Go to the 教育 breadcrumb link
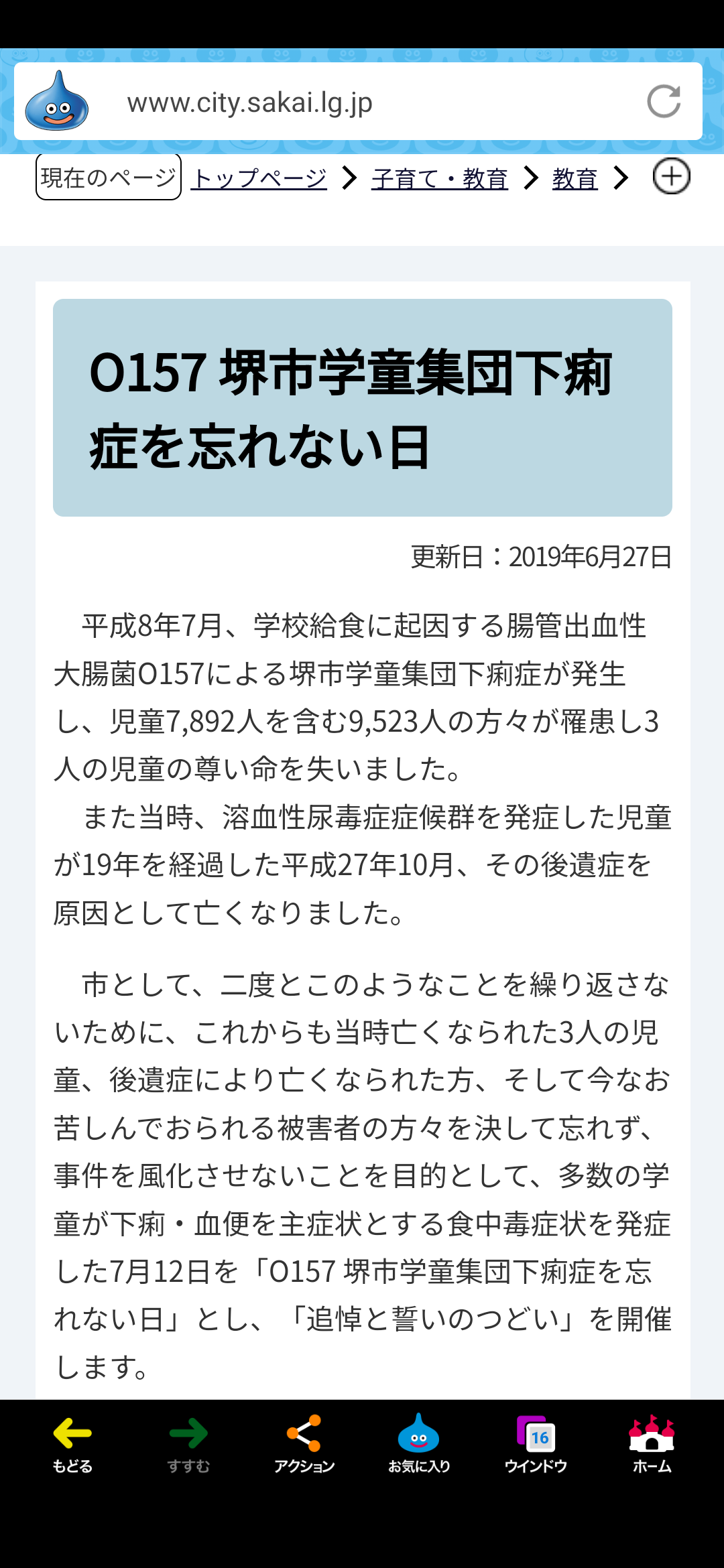Image resolution: width=724 pixels, height=1568 pixels. point(575,178)
